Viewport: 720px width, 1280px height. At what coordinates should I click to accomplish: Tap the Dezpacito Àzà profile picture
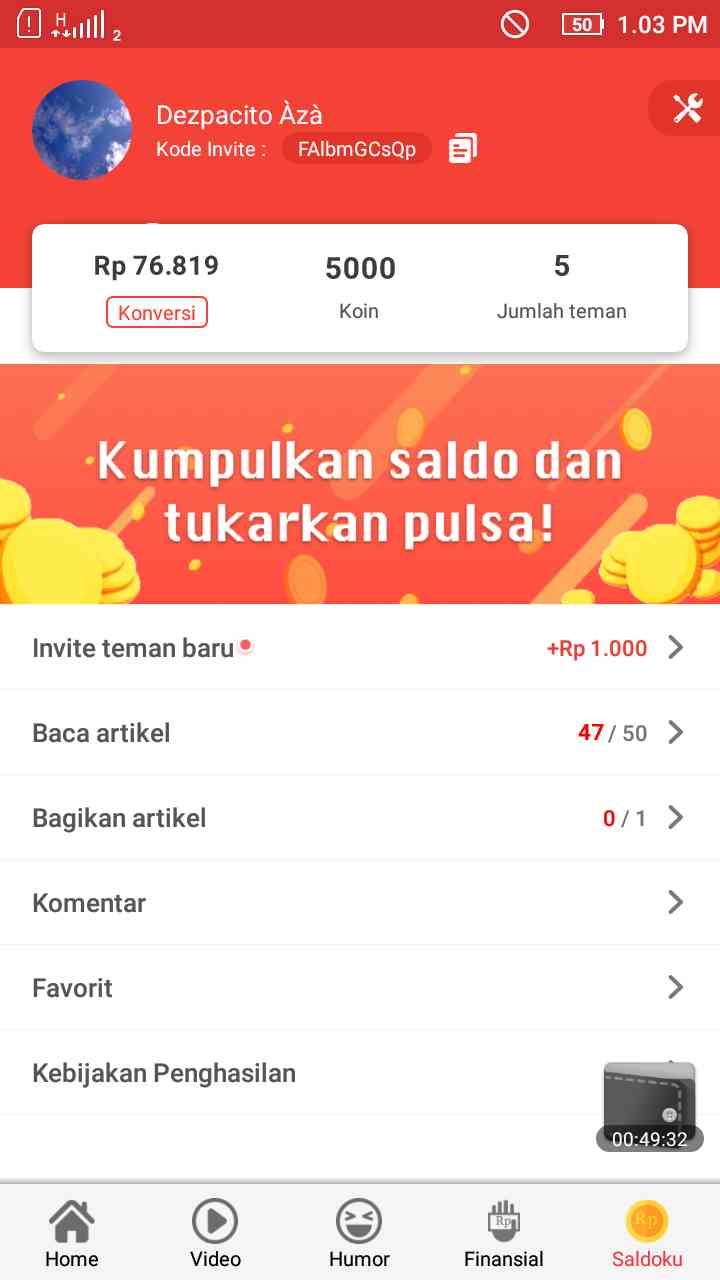pyautogui.click(x=82, y=130)
